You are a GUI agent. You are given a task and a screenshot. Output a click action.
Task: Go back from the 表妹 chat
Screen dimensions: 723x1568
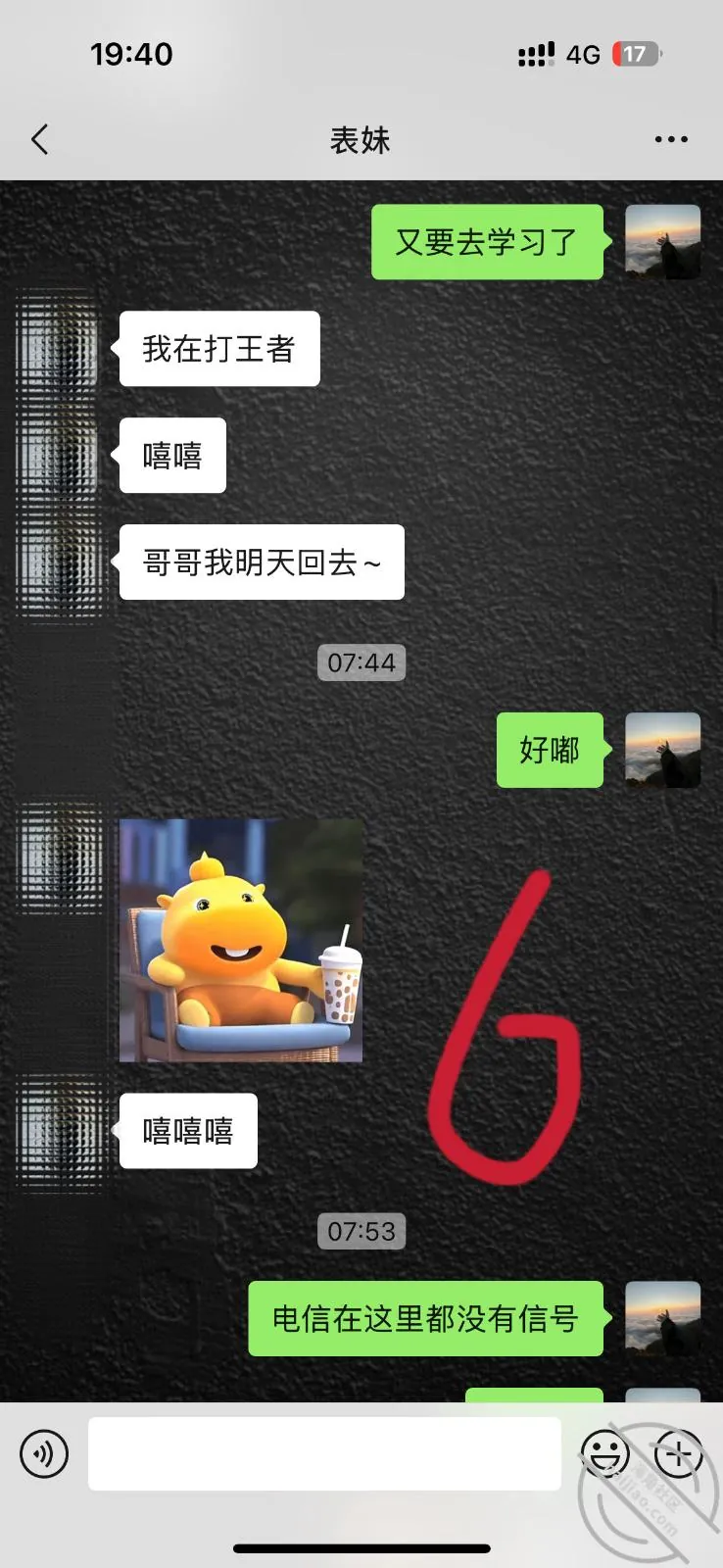[x=39, y=139]
